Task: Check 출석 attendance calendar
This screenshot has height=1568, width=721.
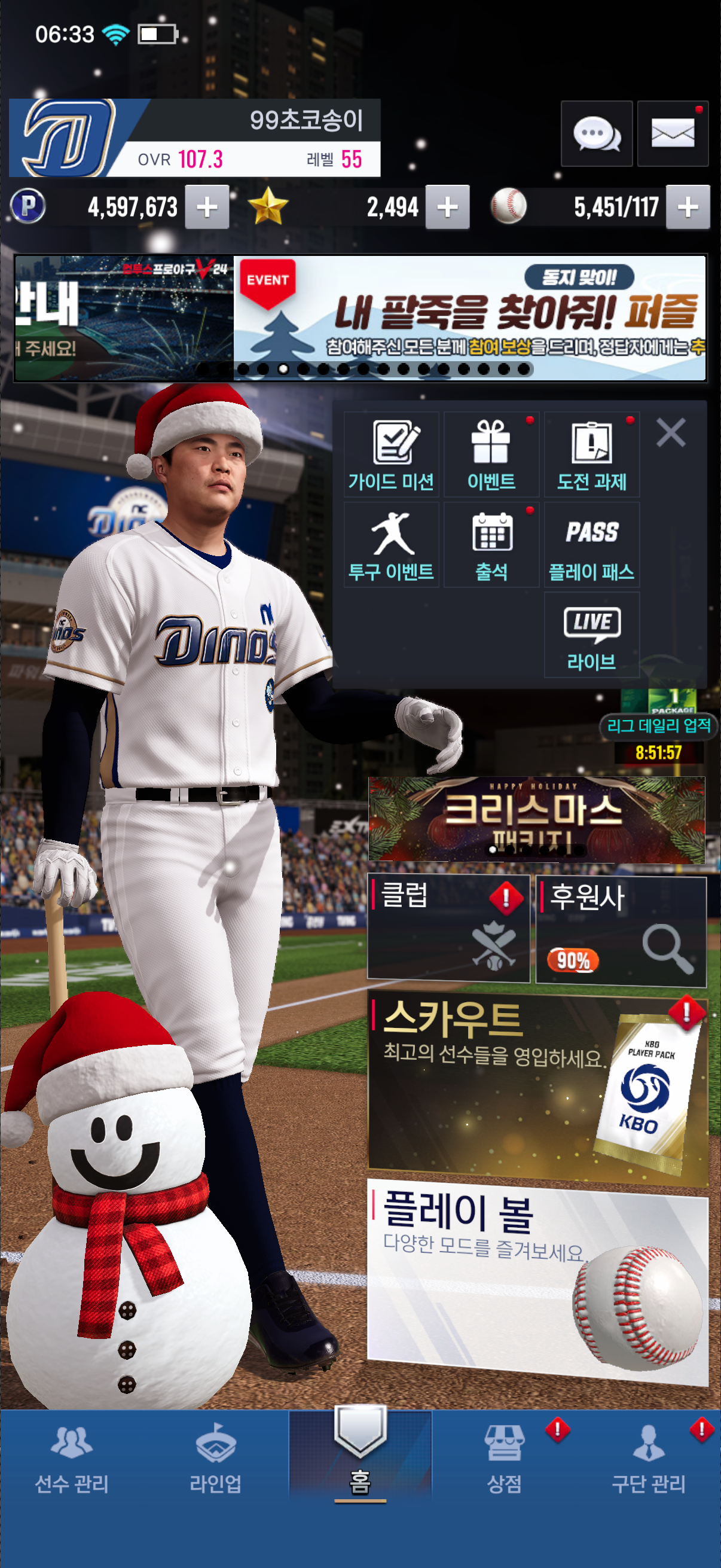Action: point(491,545)
